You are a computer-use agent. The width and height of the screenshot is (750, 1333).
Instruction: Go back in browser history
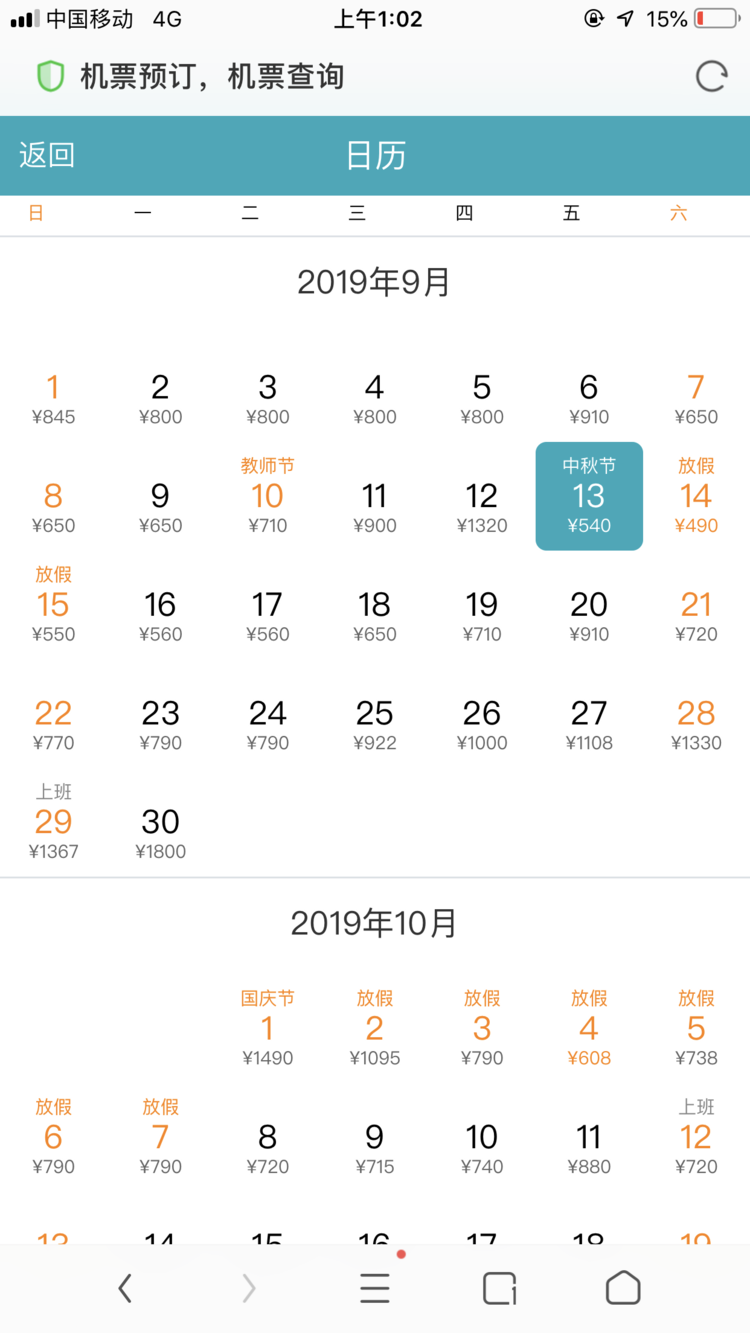pyautogui.click(x=125, y=1288)
